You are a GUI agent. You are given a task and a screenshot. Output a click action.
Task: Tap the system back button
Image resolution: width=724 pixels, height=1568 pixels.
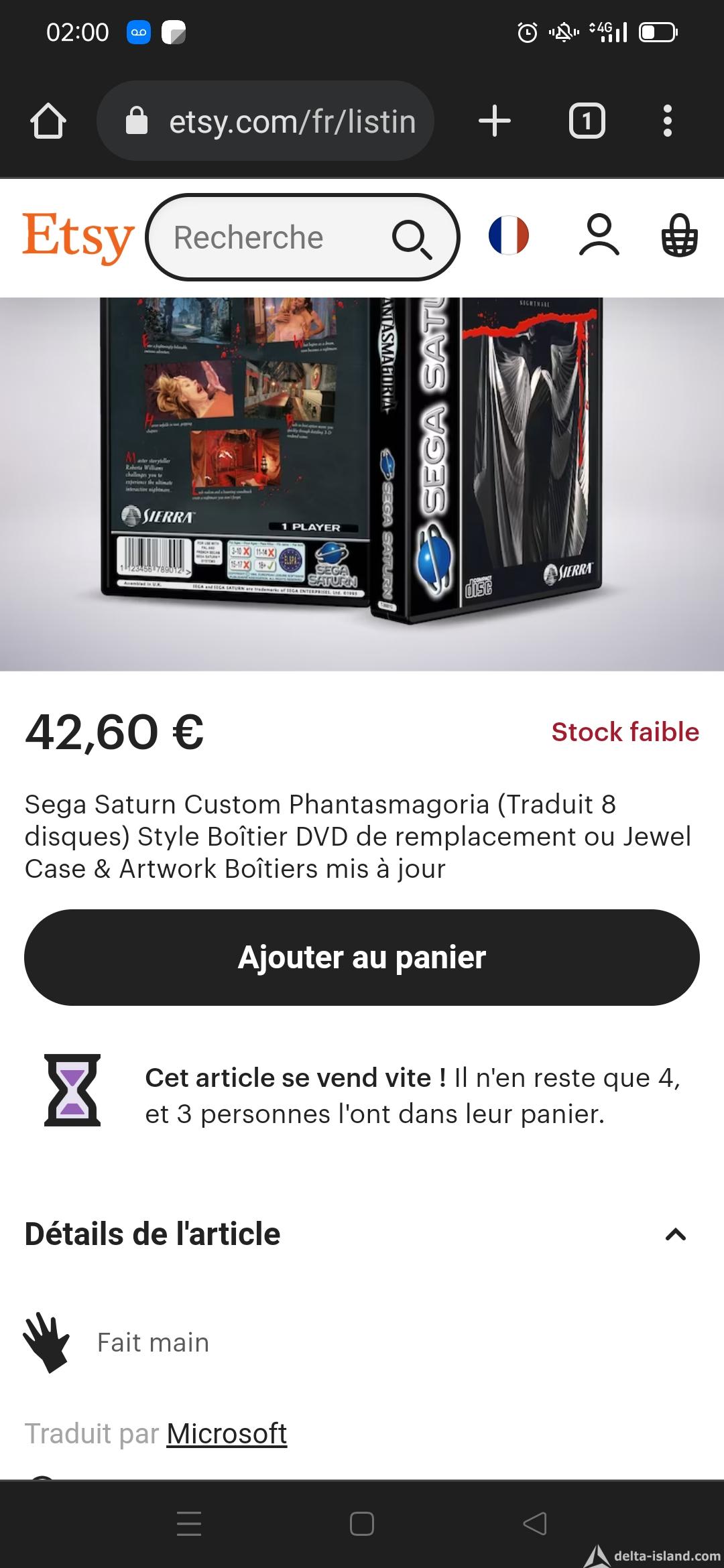pos(535,1524)
